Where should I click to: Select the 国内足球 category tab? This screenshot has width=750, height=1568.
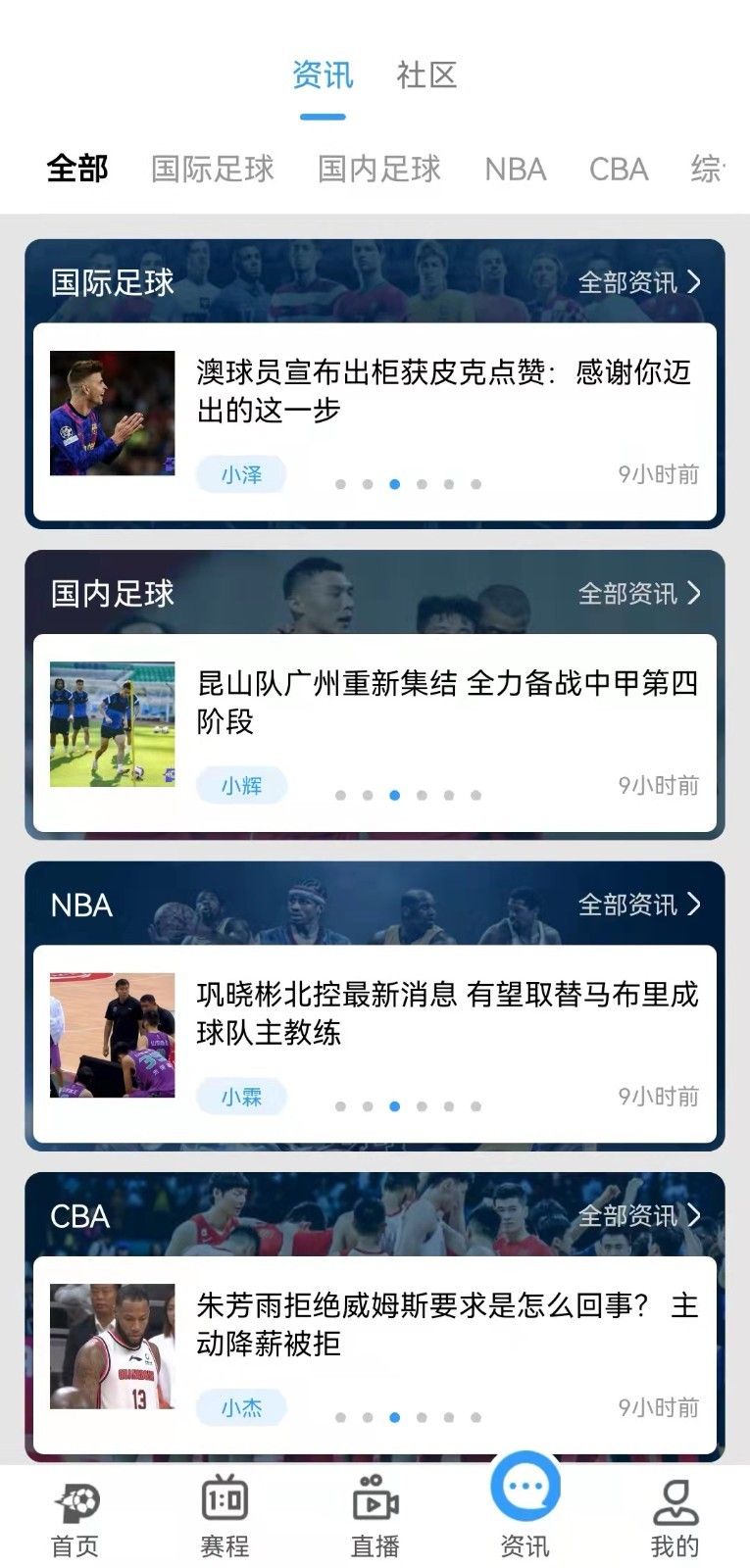[x=378, y=169]
